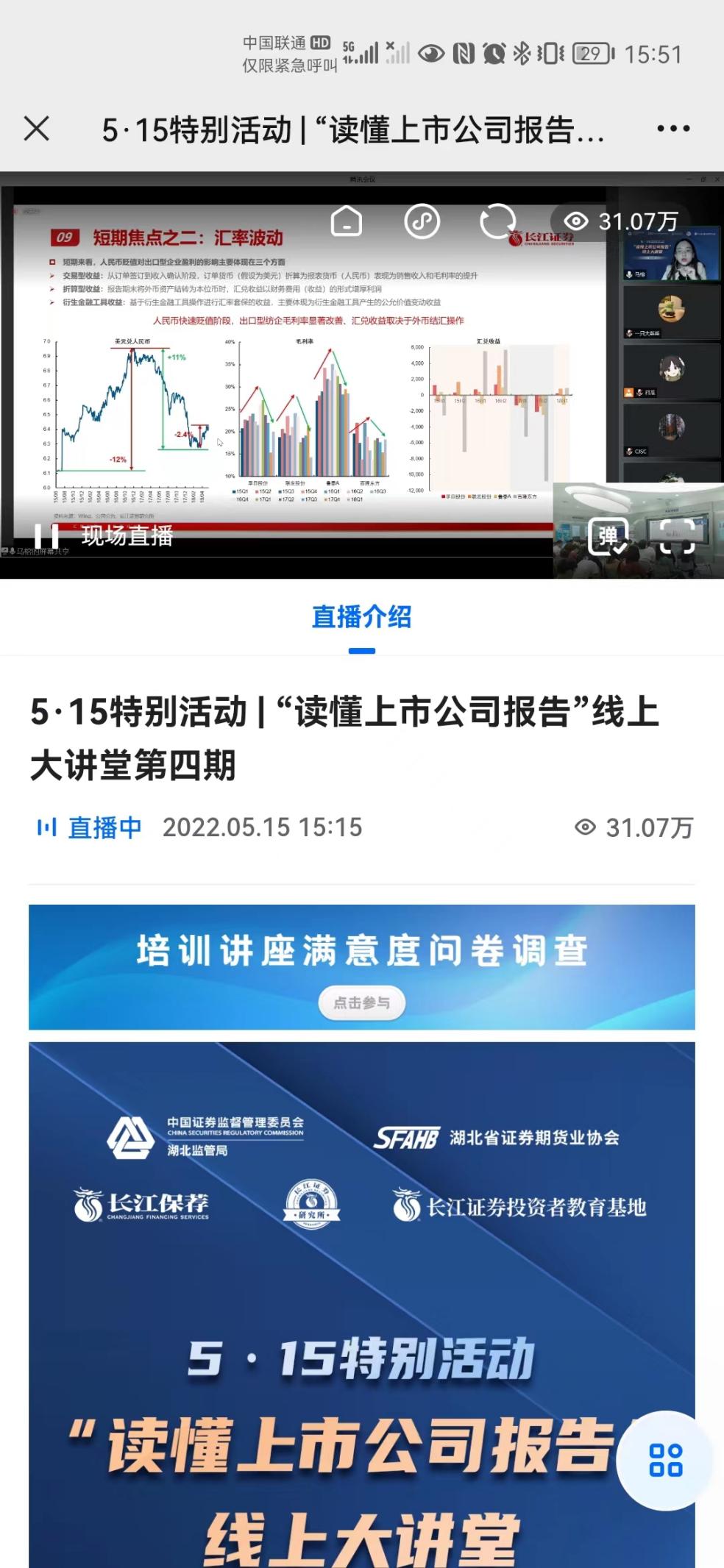Open the three-dot overflow menu
This screenshot has height=1568, width=724.
pyautogui.click(x=673, y=129)
